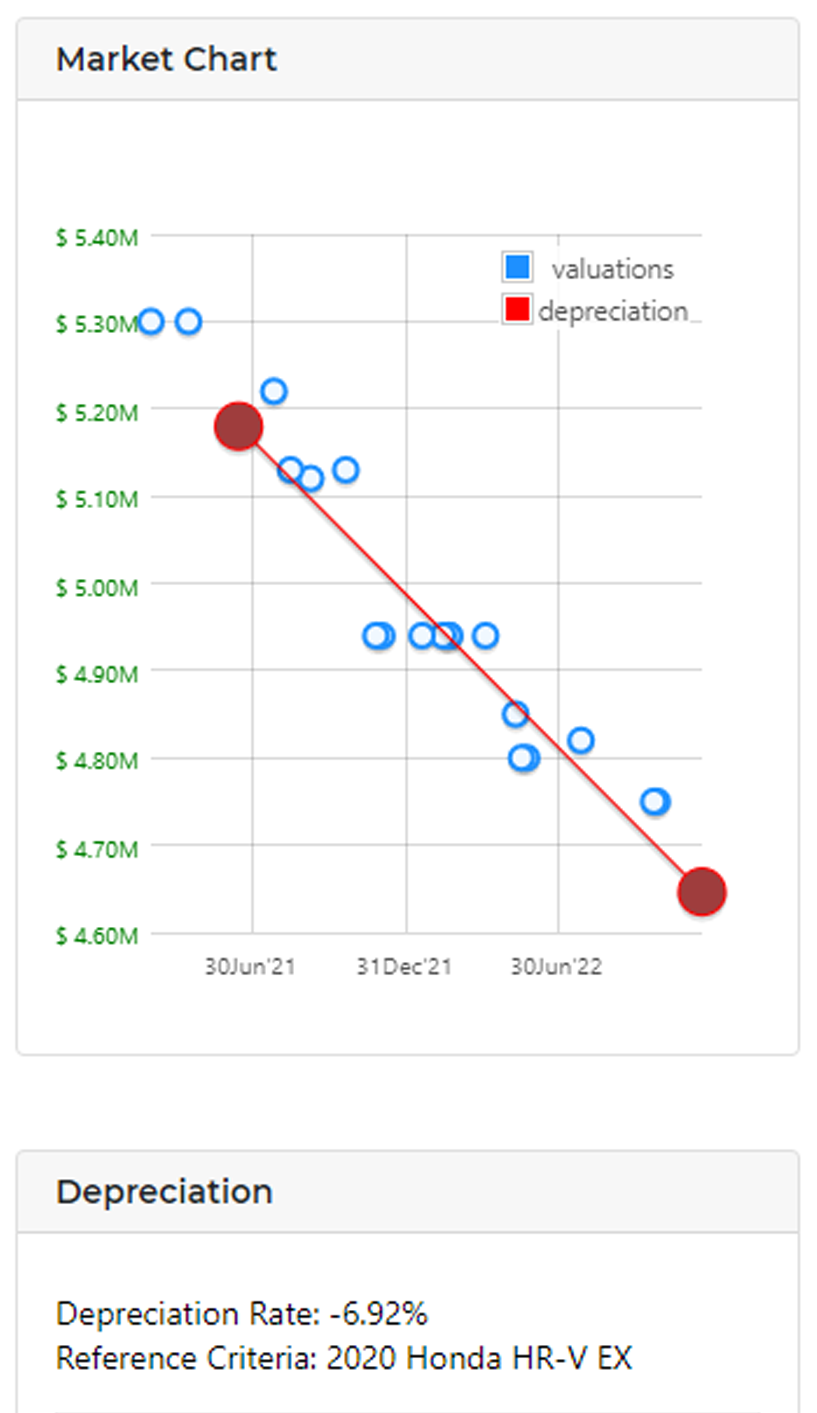This screenshot has height=1413, width=817.
Task: Tap the red depreciation end point
Action: pos(701,892)
